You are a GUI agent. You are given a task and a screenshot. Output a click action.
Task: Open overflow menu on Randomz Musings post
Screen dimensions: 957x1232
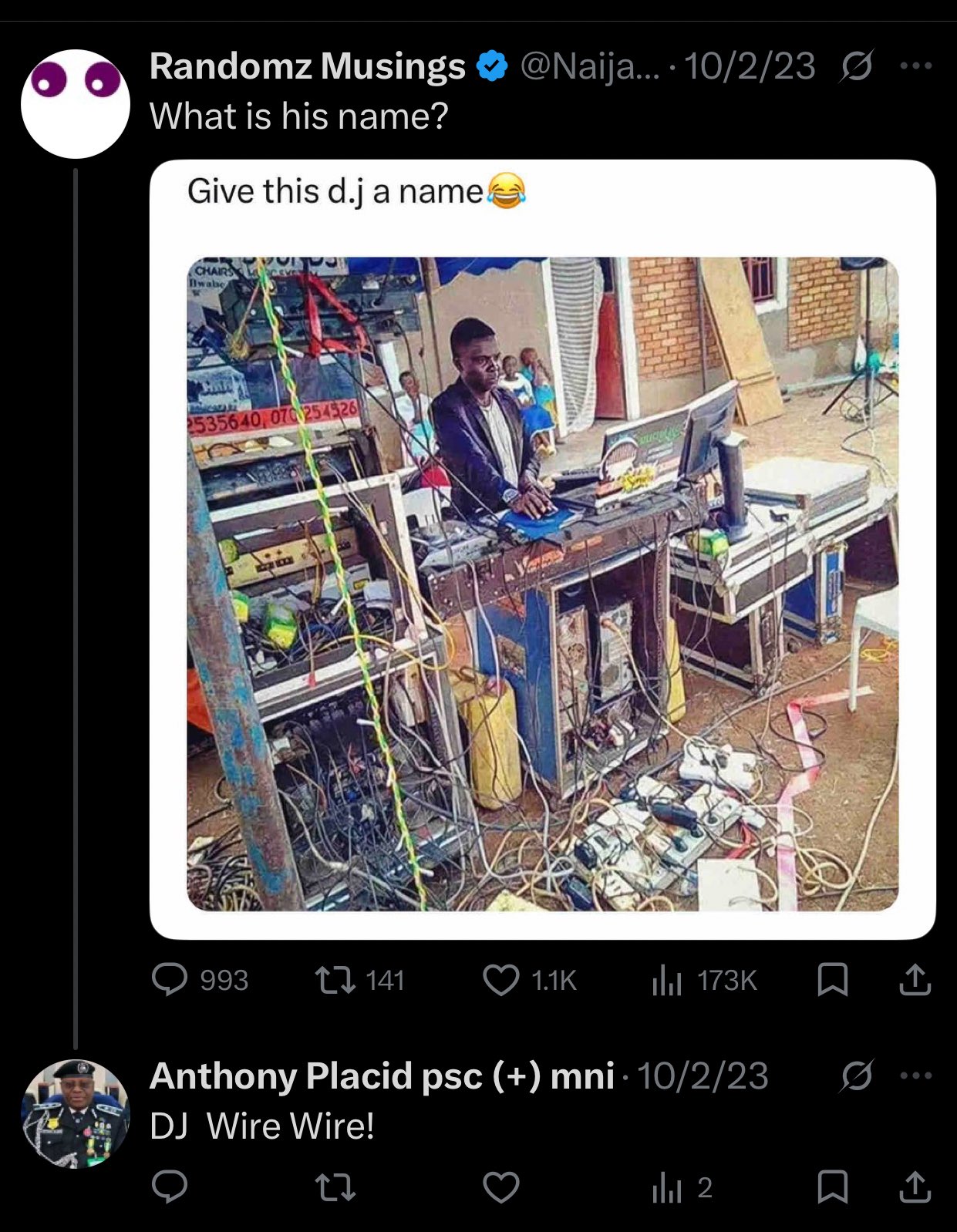pos(915,66)
